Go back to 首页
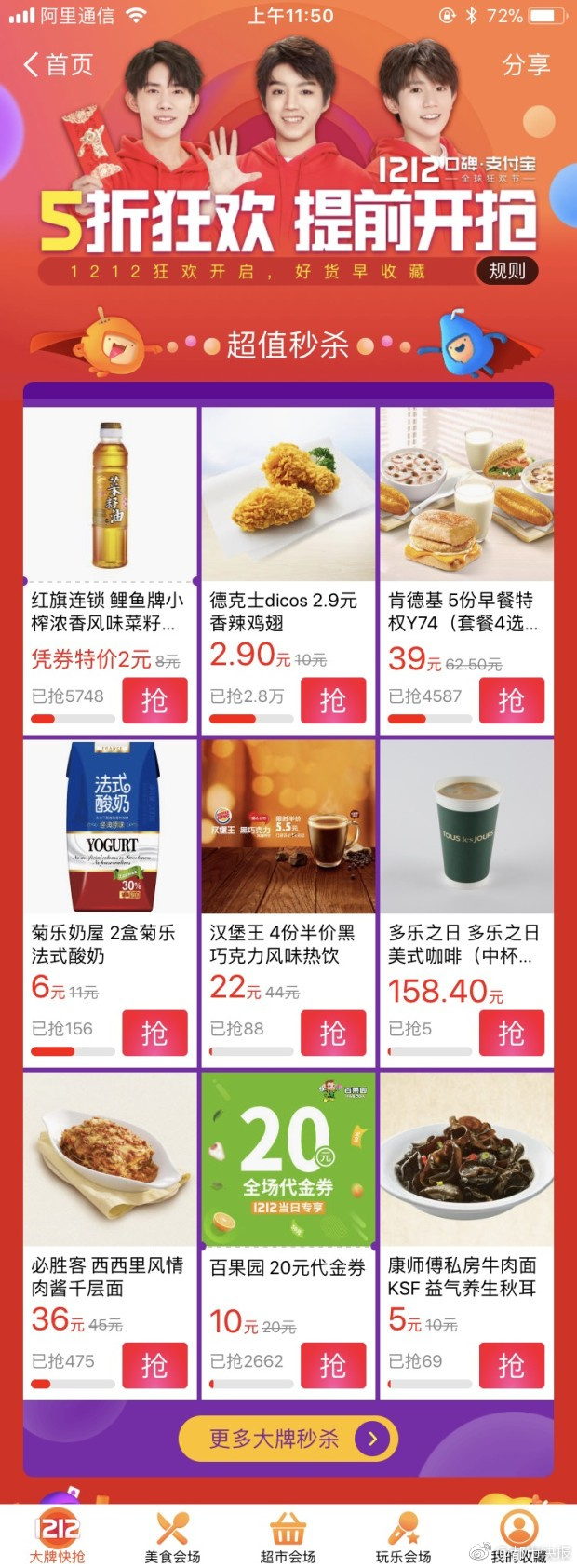The image size is (577, 1568). tap(58, 64)
